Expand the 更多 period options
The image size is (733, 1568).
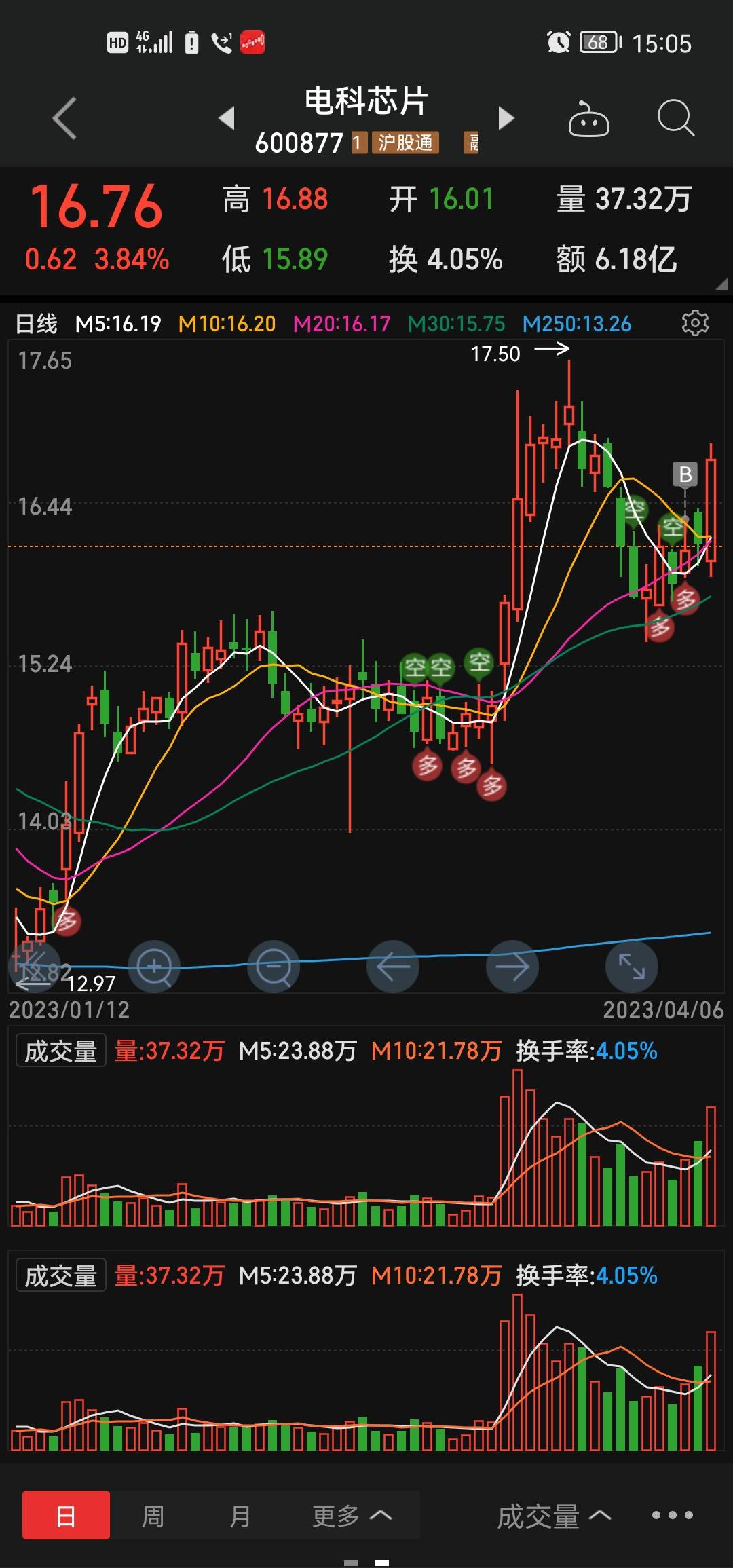coord(352,1515)
